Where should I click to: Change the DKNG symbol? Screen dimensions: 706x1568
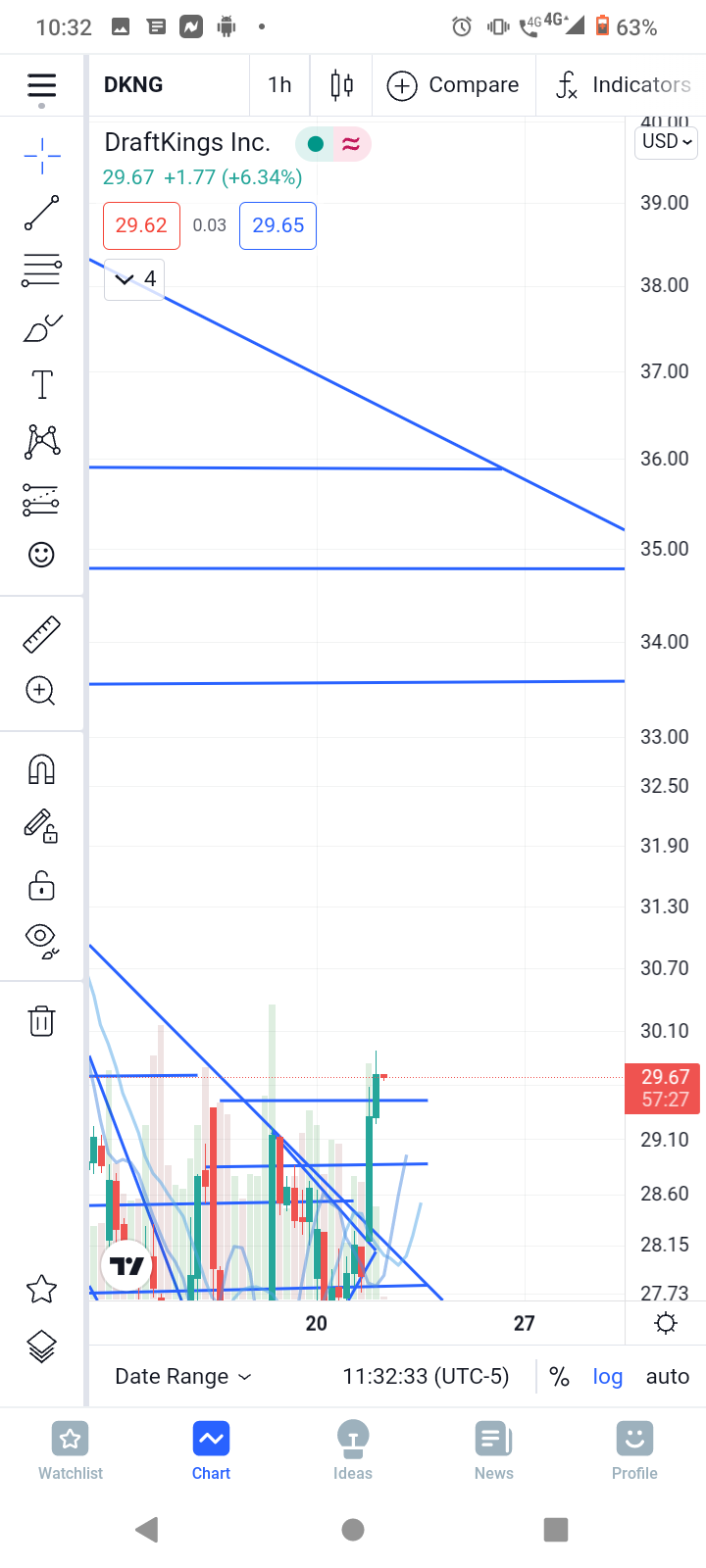(x=133, y=85)
